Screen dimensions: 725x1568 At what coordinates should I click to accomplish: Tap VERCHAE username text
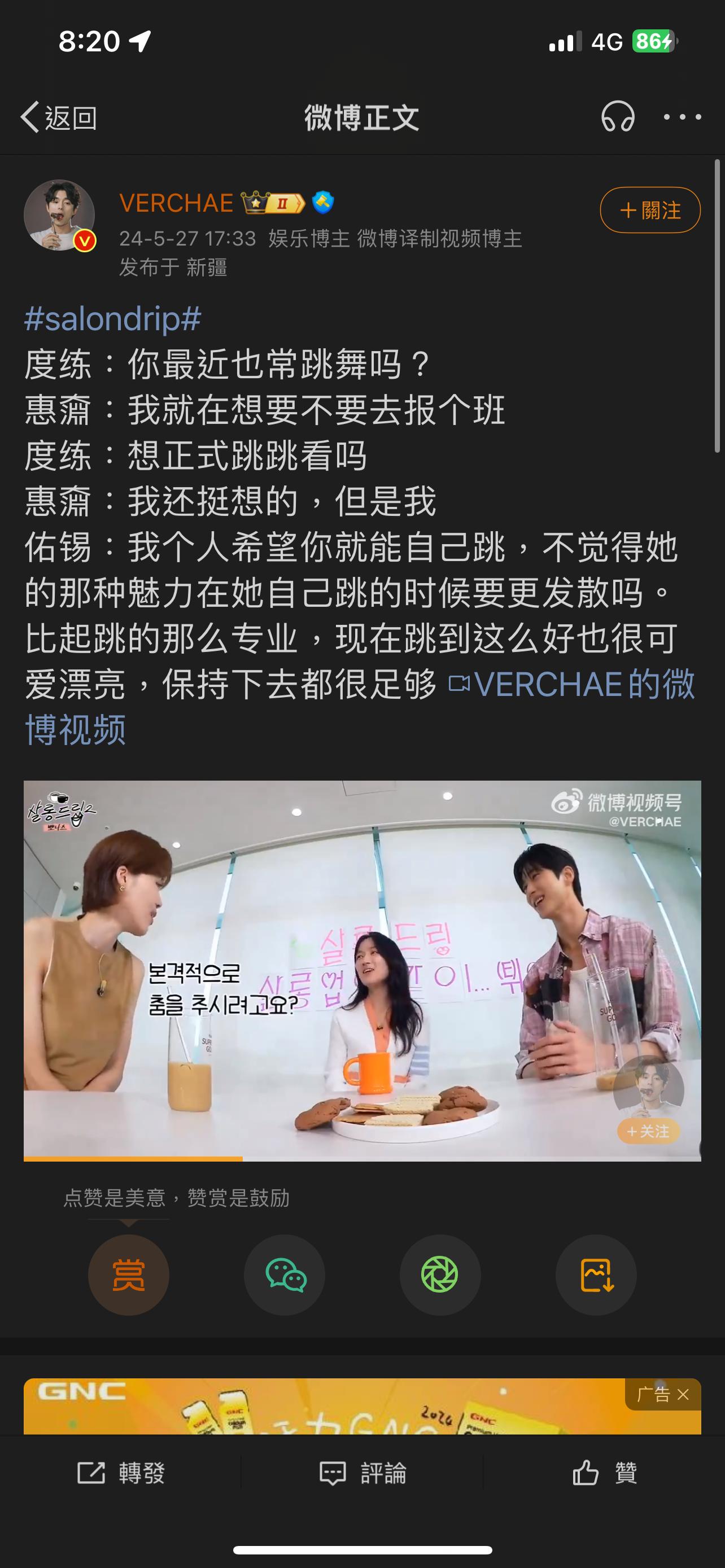pyautogui.click(x=176, y=203)
